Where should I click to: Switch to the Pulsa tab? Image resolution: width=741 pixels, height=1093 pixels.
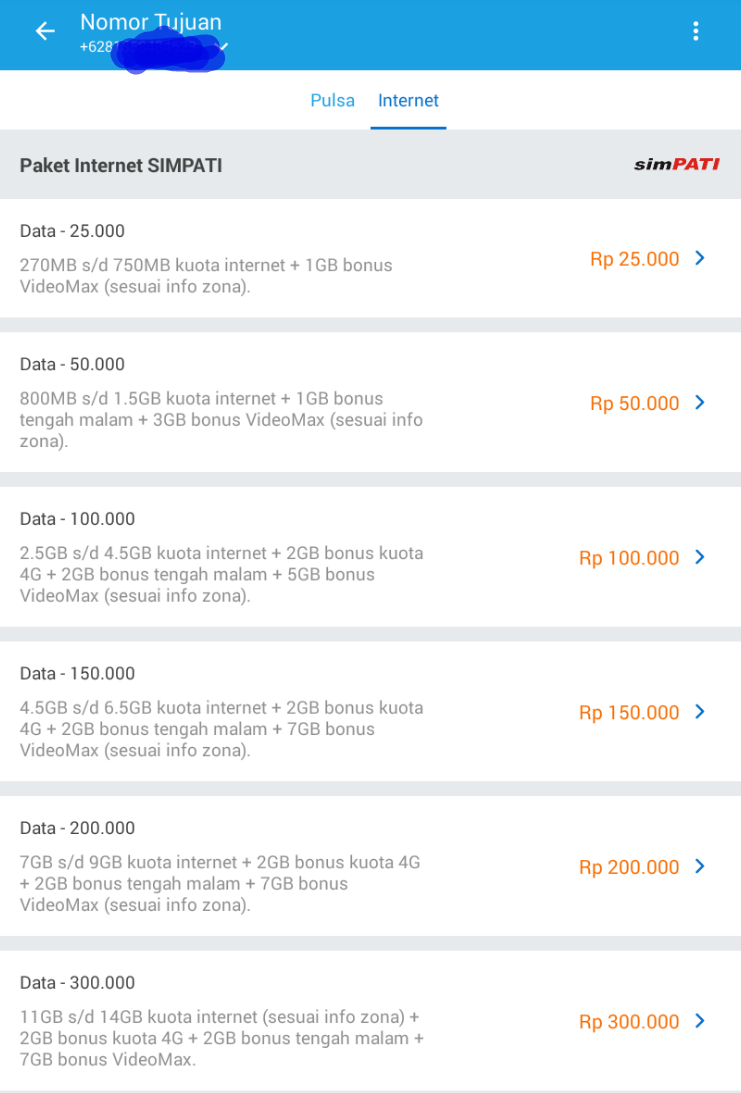coord(333,100)
